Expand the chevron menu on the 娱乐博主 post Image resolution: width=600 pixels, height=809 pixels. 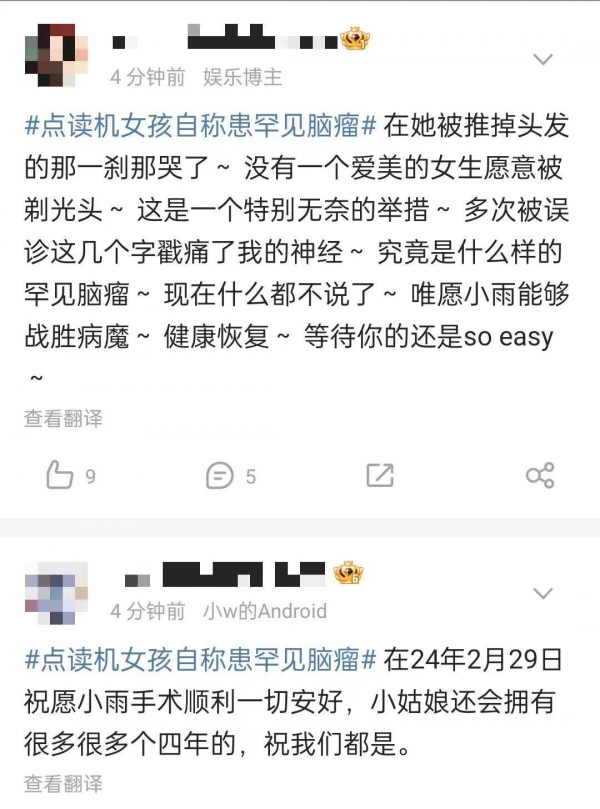click(542, 60)
